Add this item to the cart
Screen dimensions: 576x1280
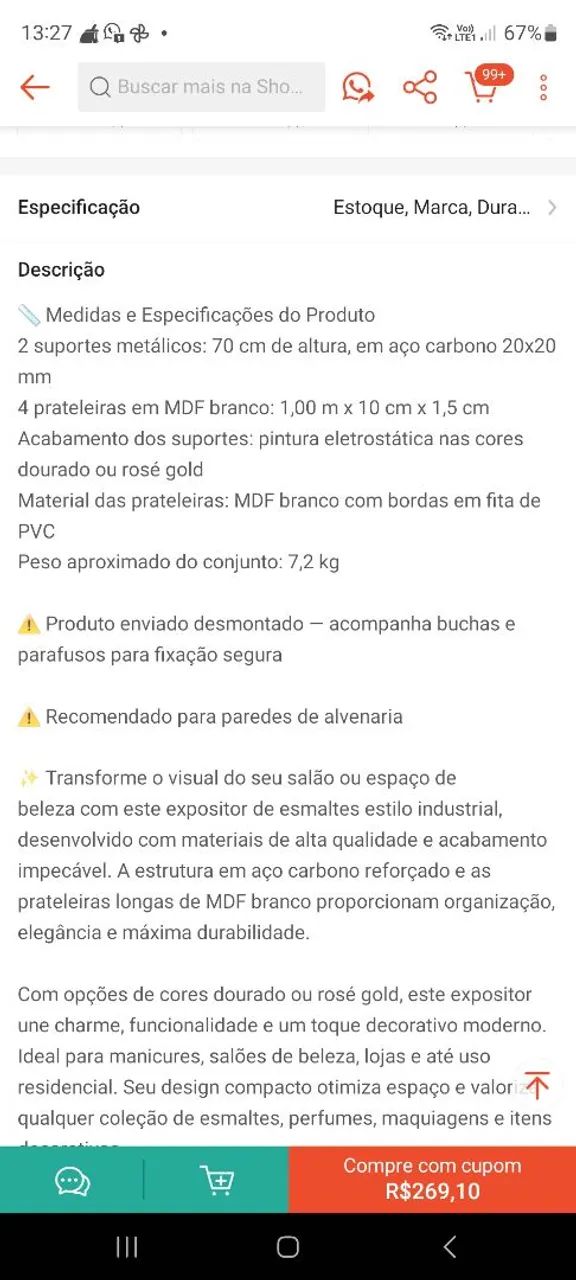(216, 1180)
